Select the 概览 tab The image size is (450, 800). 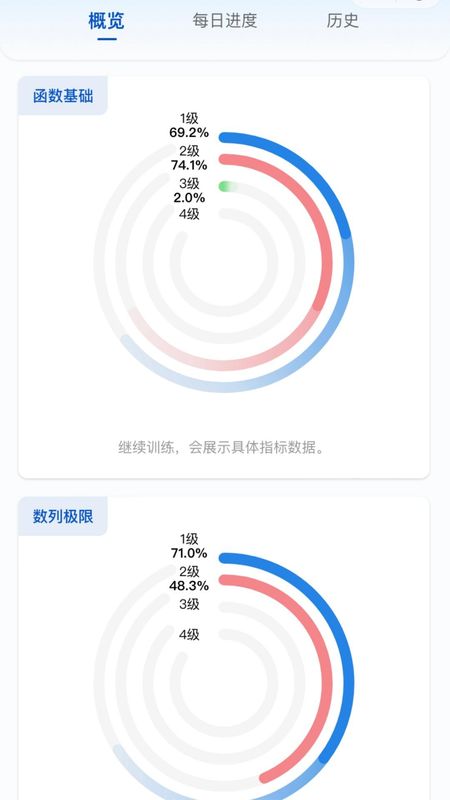[x=106, y=21]
